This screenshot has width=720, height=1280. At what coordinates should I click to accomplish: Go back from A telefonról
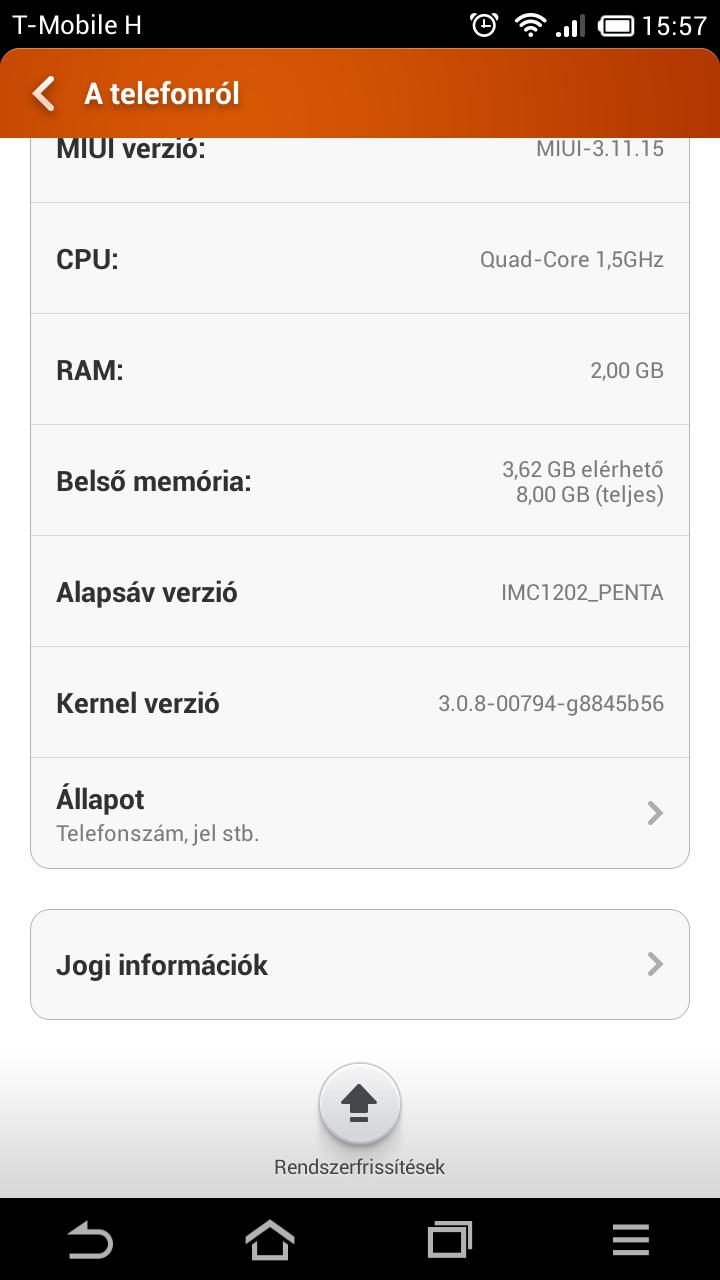(x=44, y=93)
